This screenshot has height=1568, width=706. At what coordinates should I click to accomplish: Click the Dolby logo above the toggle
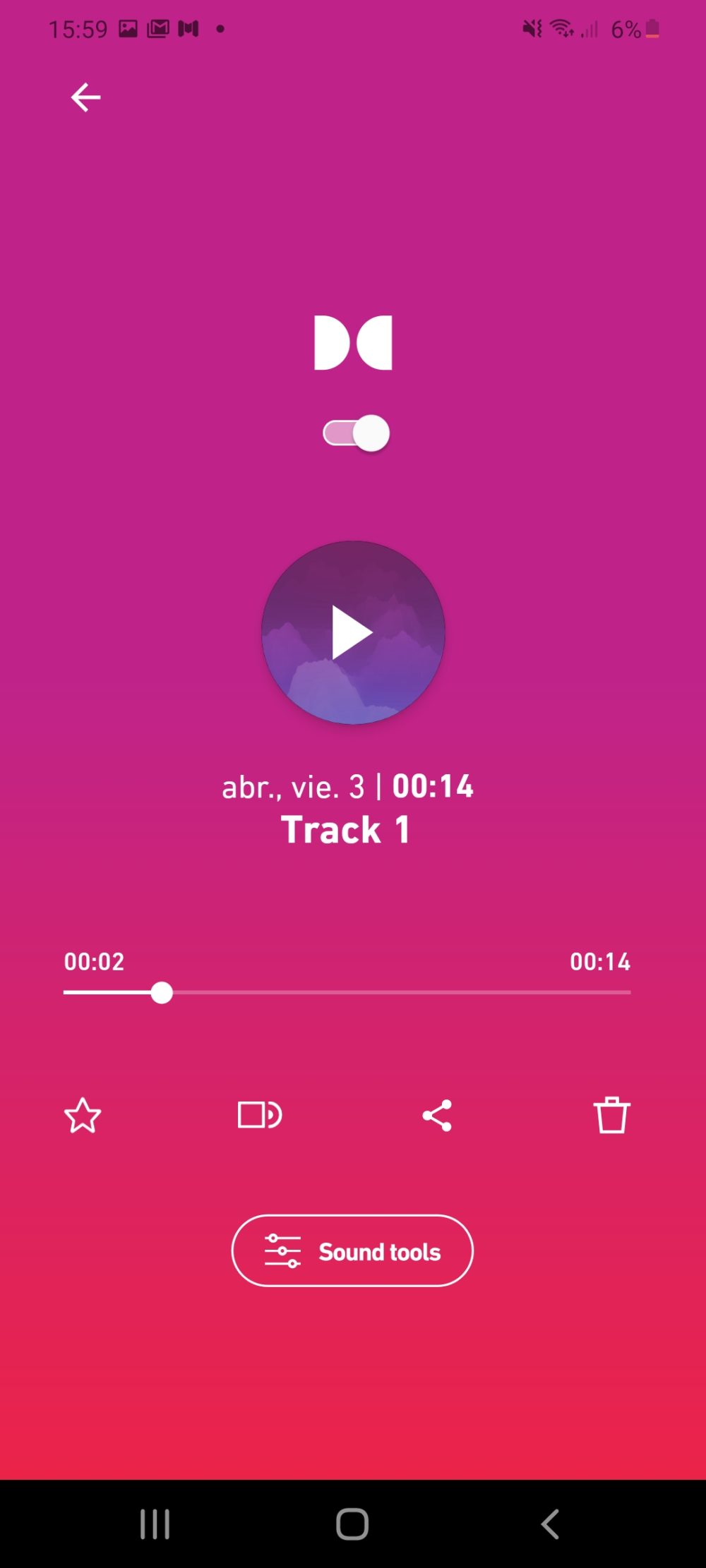[x=353, y=342]
